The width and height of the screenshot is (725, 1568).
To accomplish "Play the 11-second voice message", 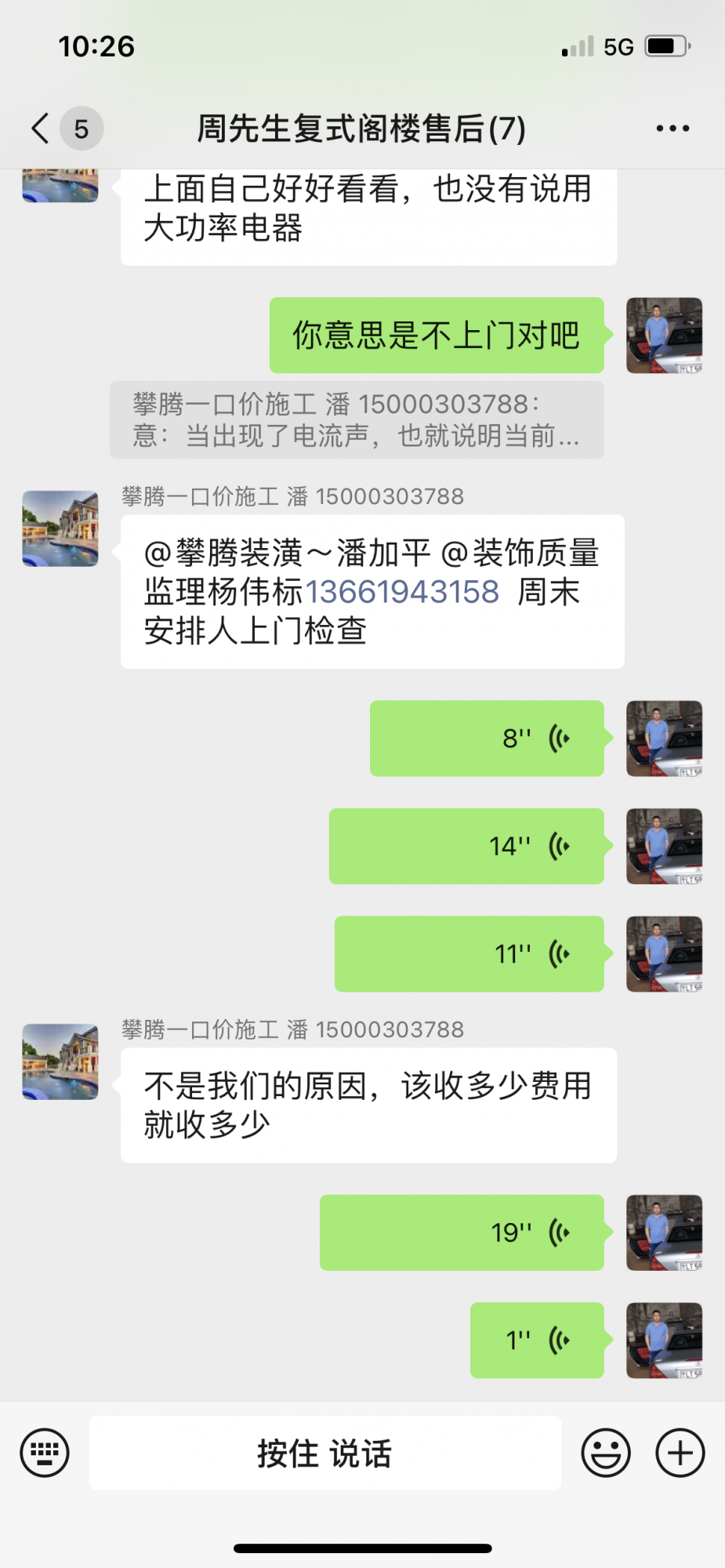I will [x=469, y=954].
